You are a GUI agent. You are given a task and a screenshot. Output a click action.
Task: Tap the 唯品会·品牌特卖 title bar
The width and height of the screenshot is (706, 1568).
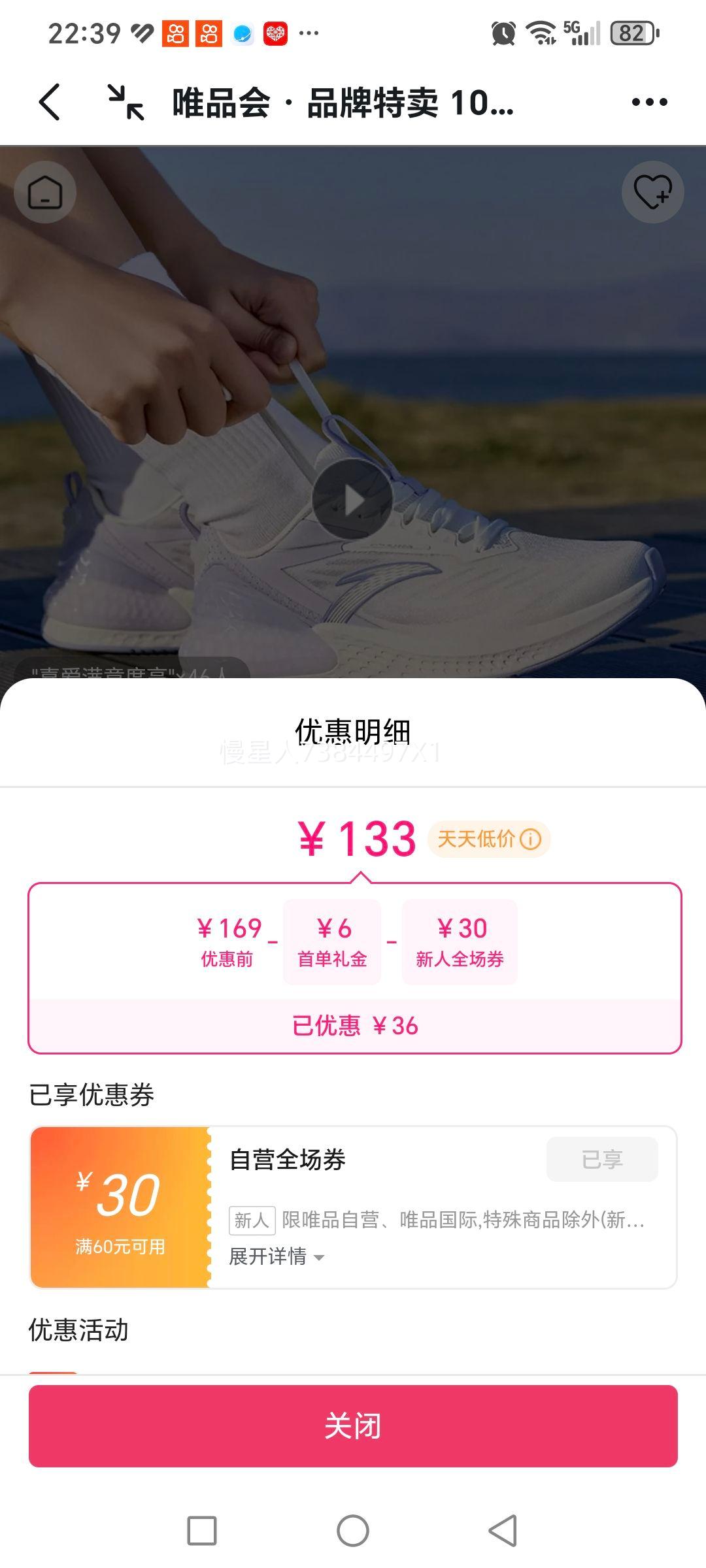coord(340,102)
